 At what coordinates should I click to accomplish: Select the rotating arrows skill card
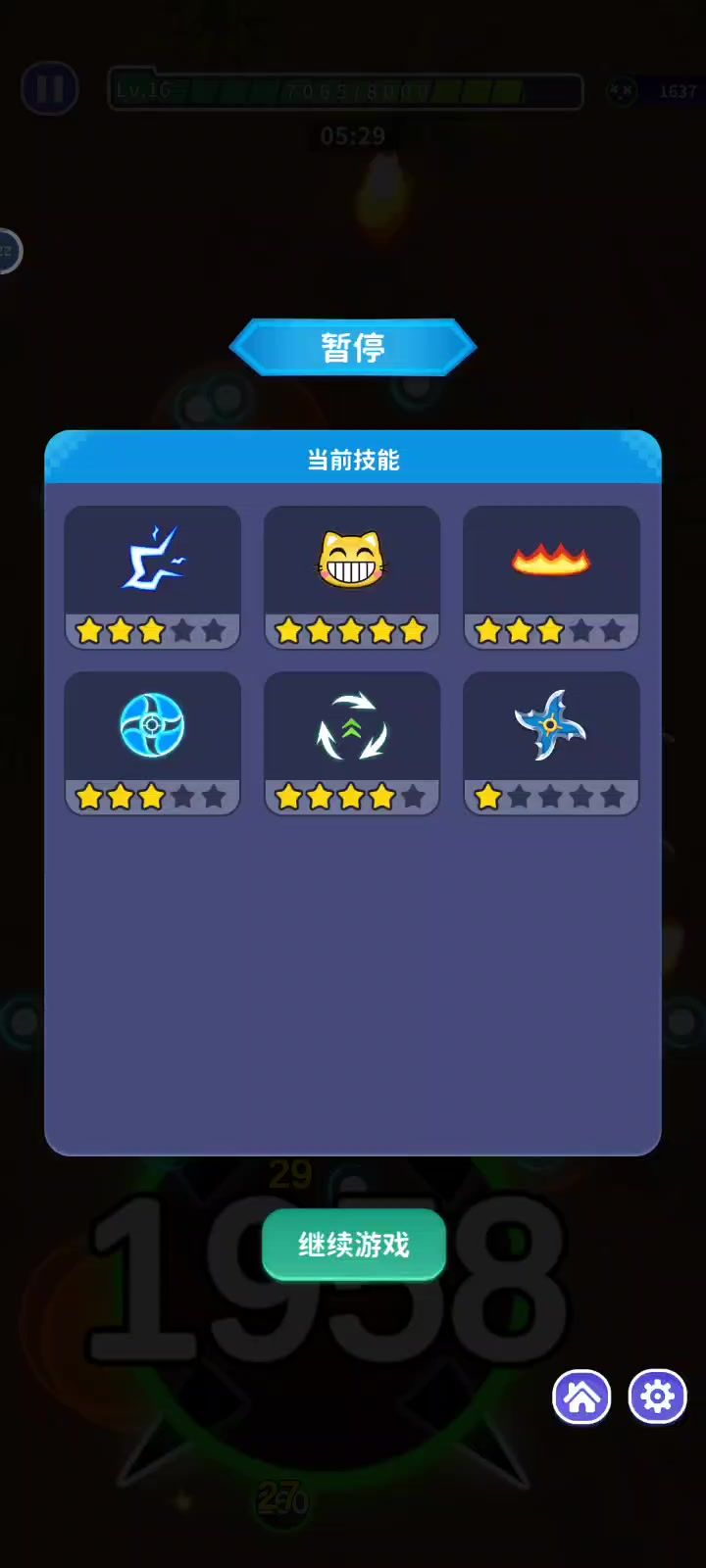352,742
